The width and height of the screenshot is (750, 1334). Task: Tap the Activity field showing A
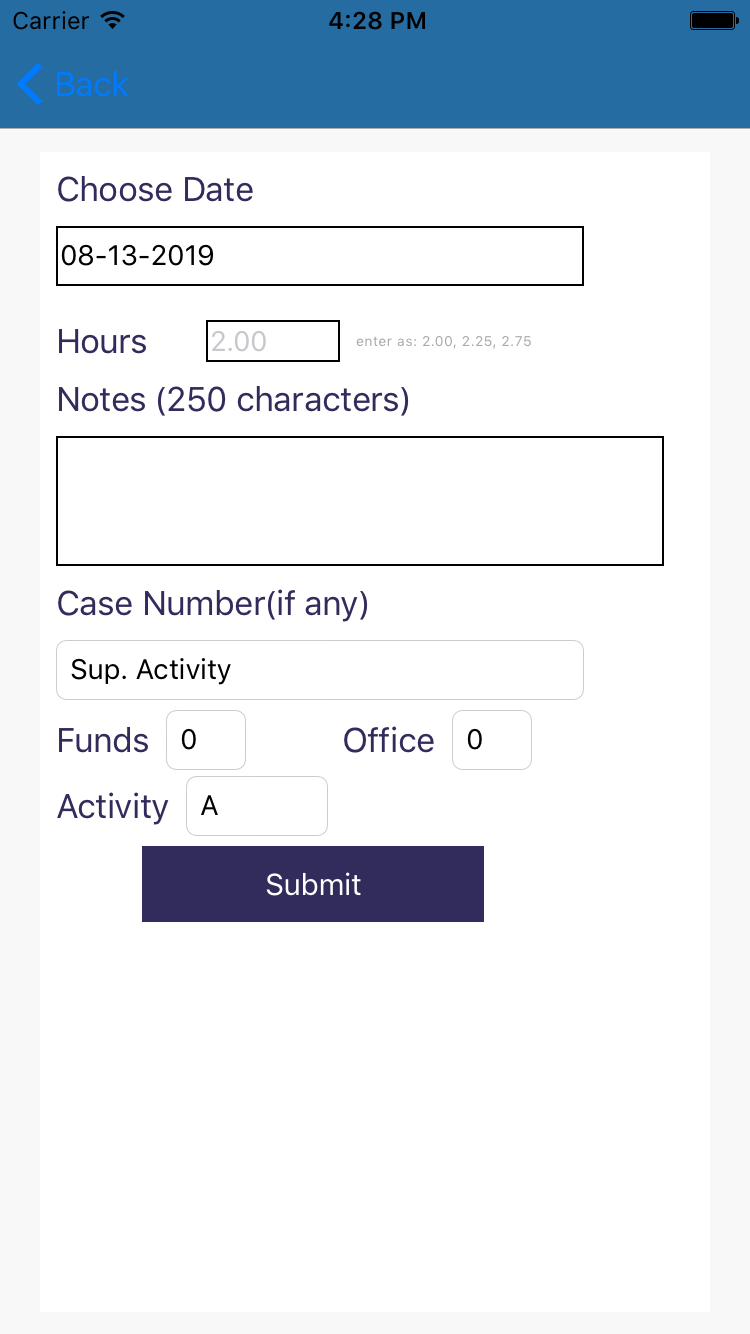tap(256, 806)
